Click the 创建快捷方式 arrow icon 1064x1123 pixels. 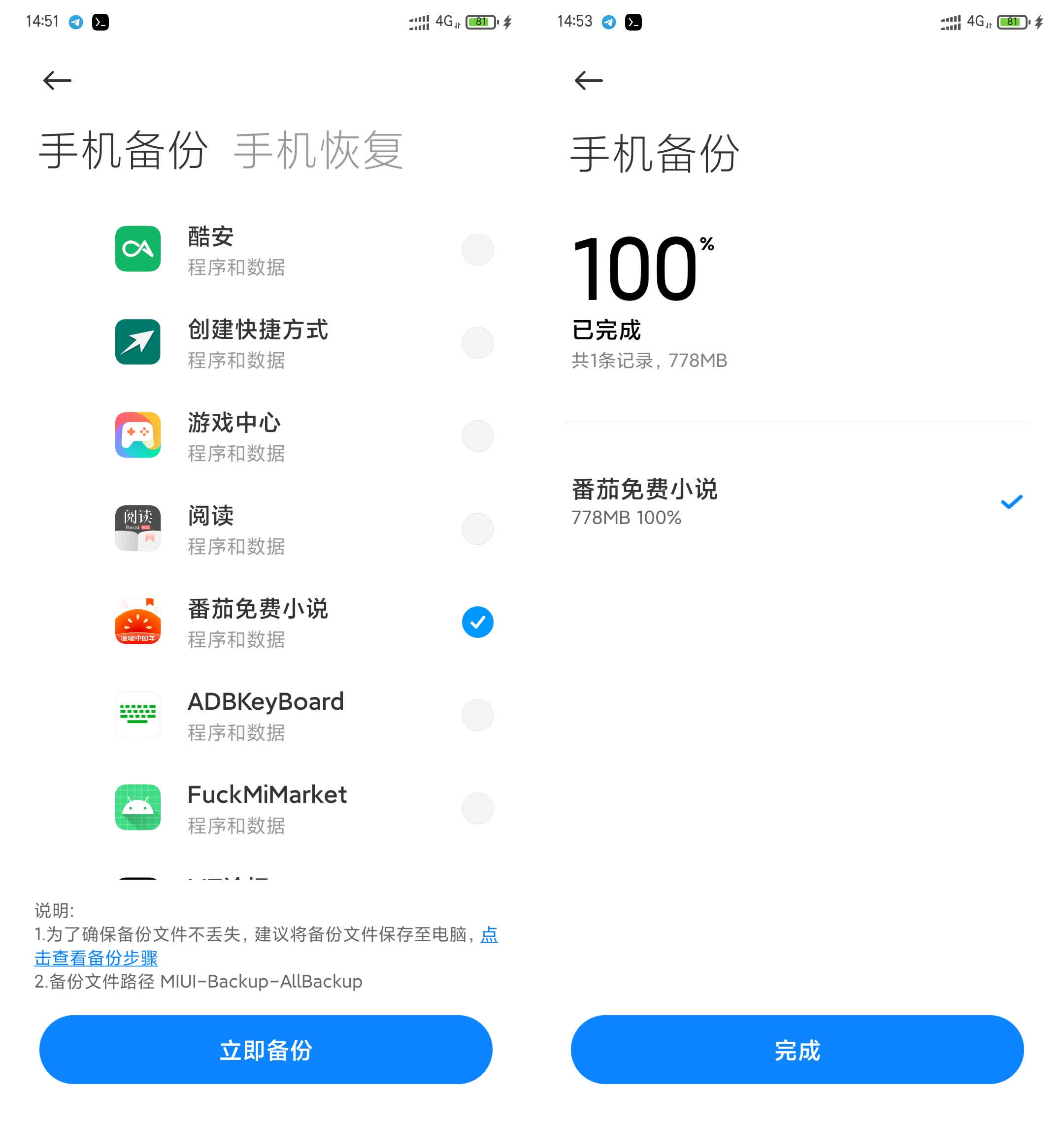[x=138, y=342]
